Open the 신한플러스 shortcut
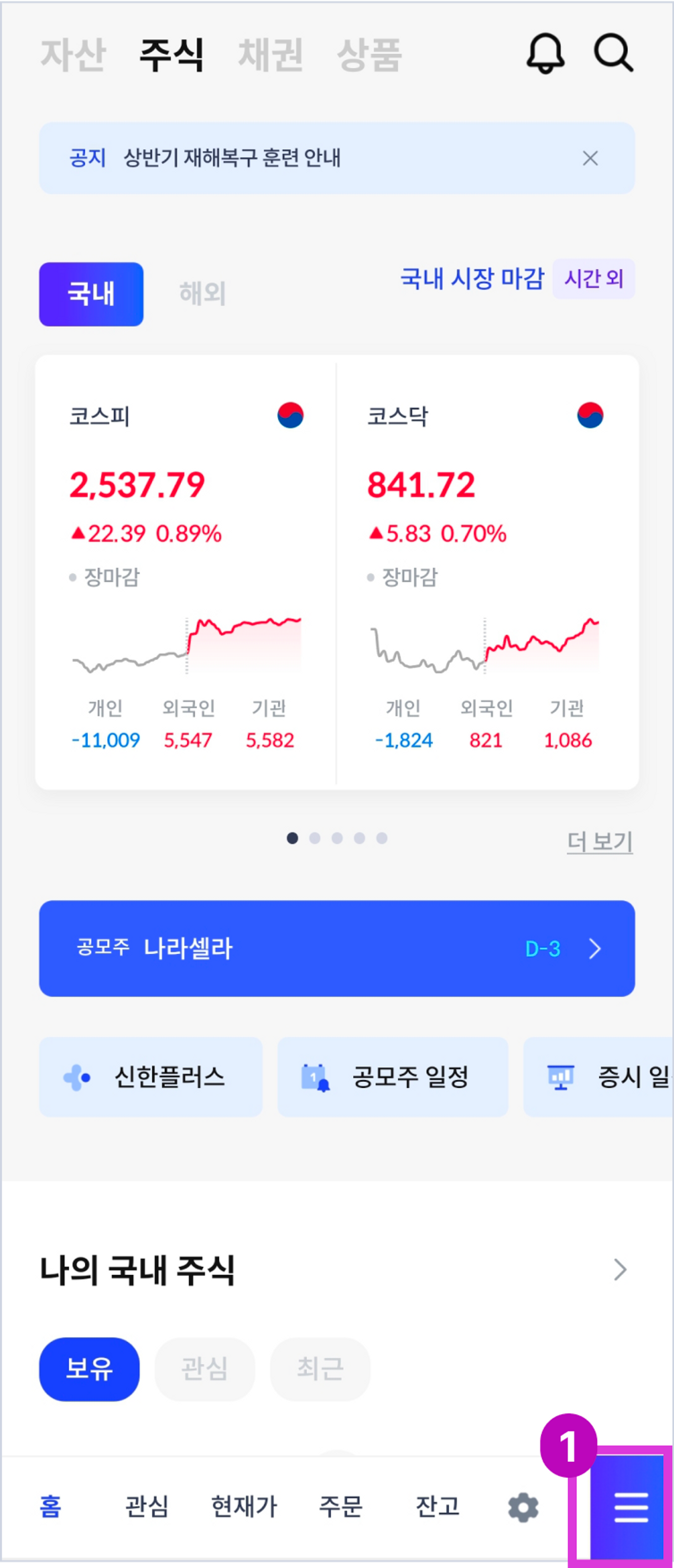Image resolution: width=674 pixels, height=1568 pixels. coord(151,1077)
